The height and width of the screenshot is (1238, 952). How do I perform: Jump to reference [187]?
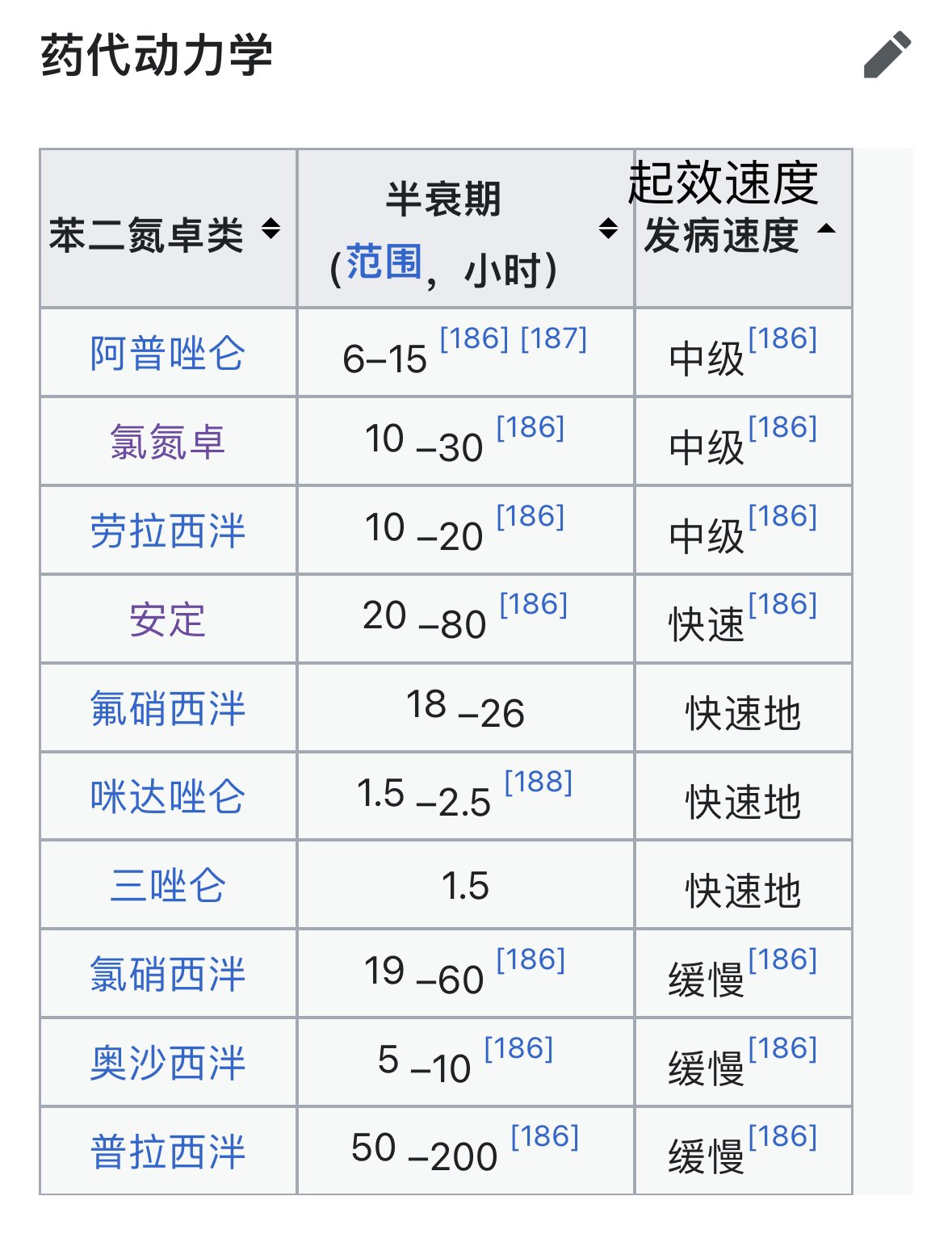click(553, 339)
